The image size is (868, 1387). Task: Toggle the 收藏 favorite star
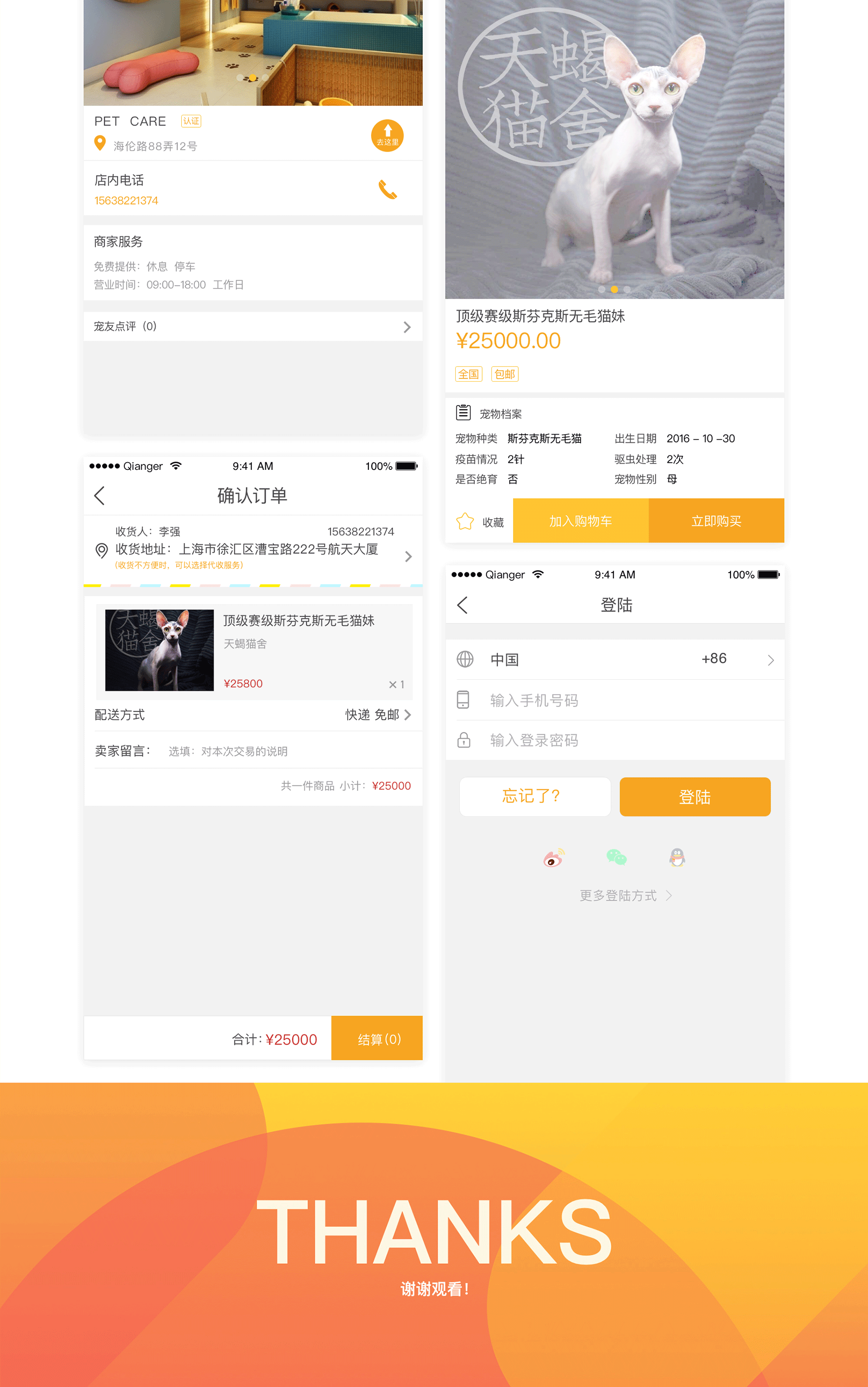465,521
